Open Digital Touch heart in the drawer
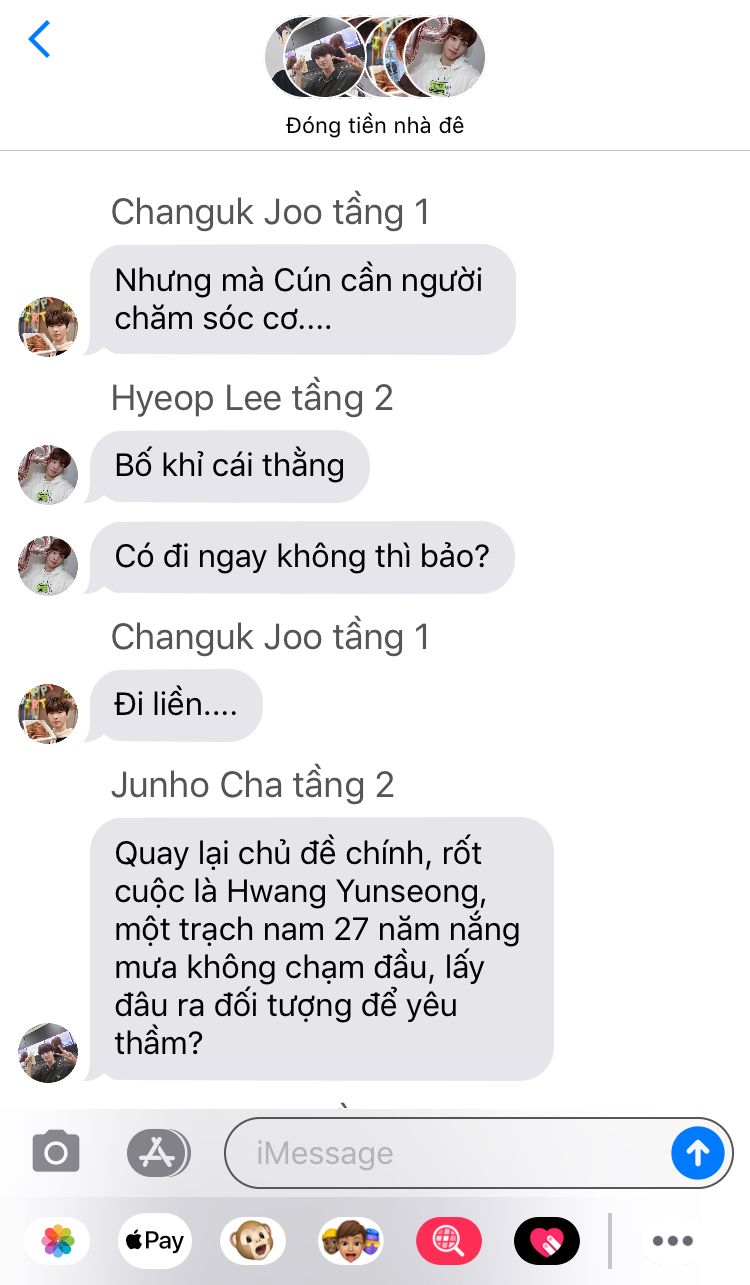750x1285 pixels. [547, 1241]
